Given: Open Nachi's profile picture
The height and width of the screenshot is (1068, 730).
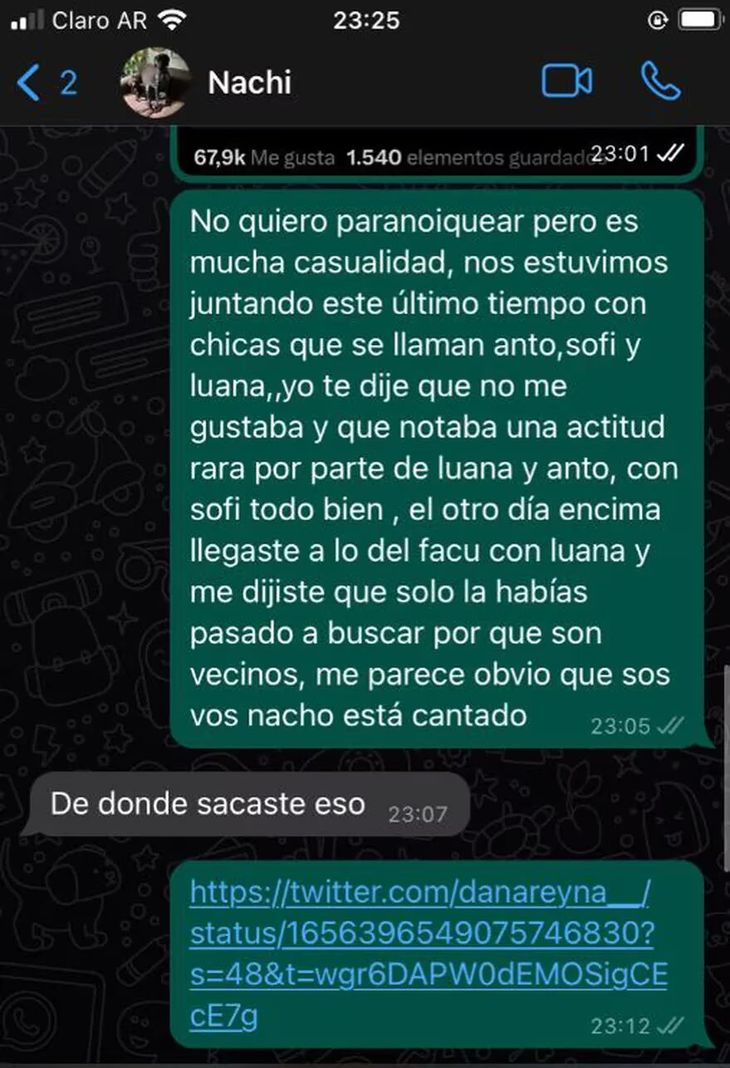Looking at the screenshot, I should (x=155, y=83).
